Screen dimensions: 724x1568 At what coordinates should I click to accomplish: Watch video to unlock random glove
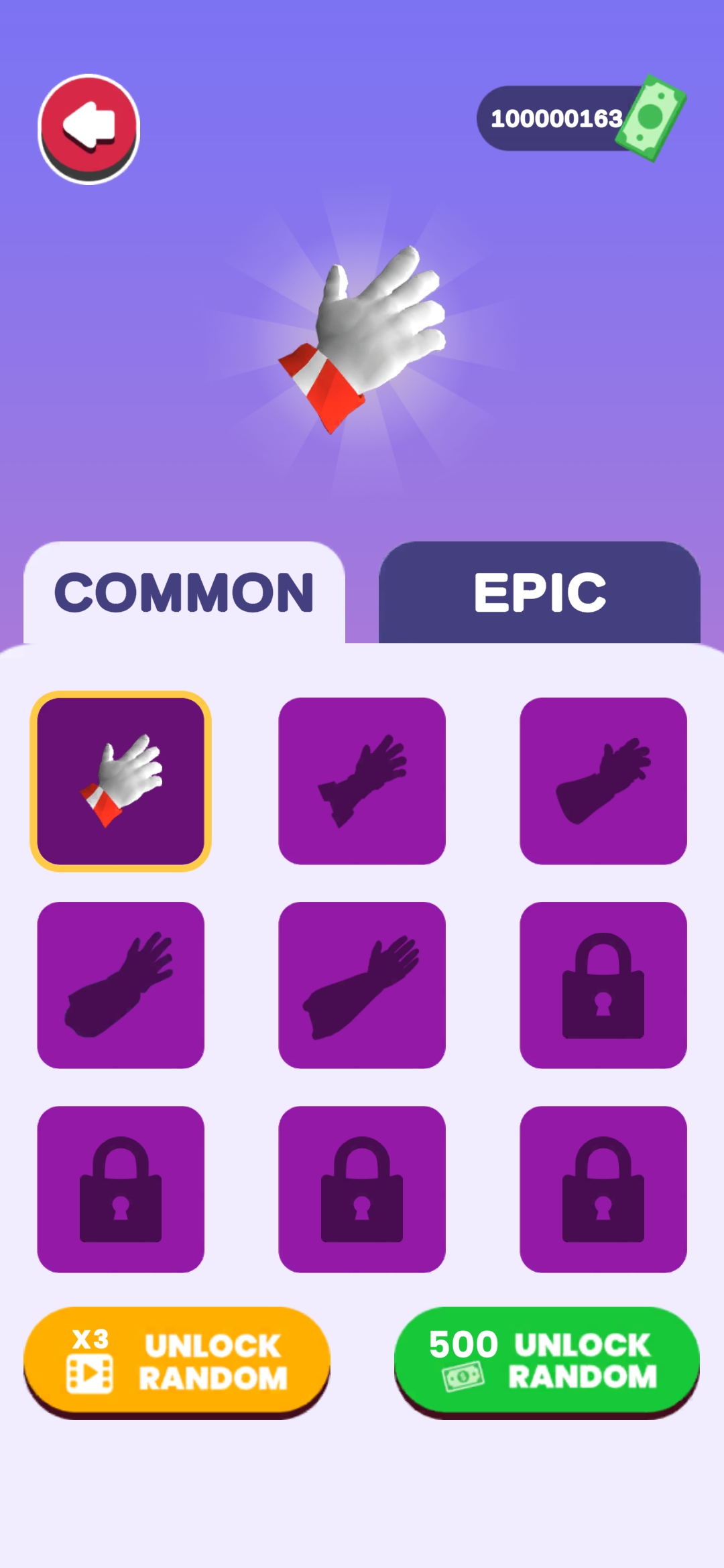pyautogui.click(x=177, y=1361)
